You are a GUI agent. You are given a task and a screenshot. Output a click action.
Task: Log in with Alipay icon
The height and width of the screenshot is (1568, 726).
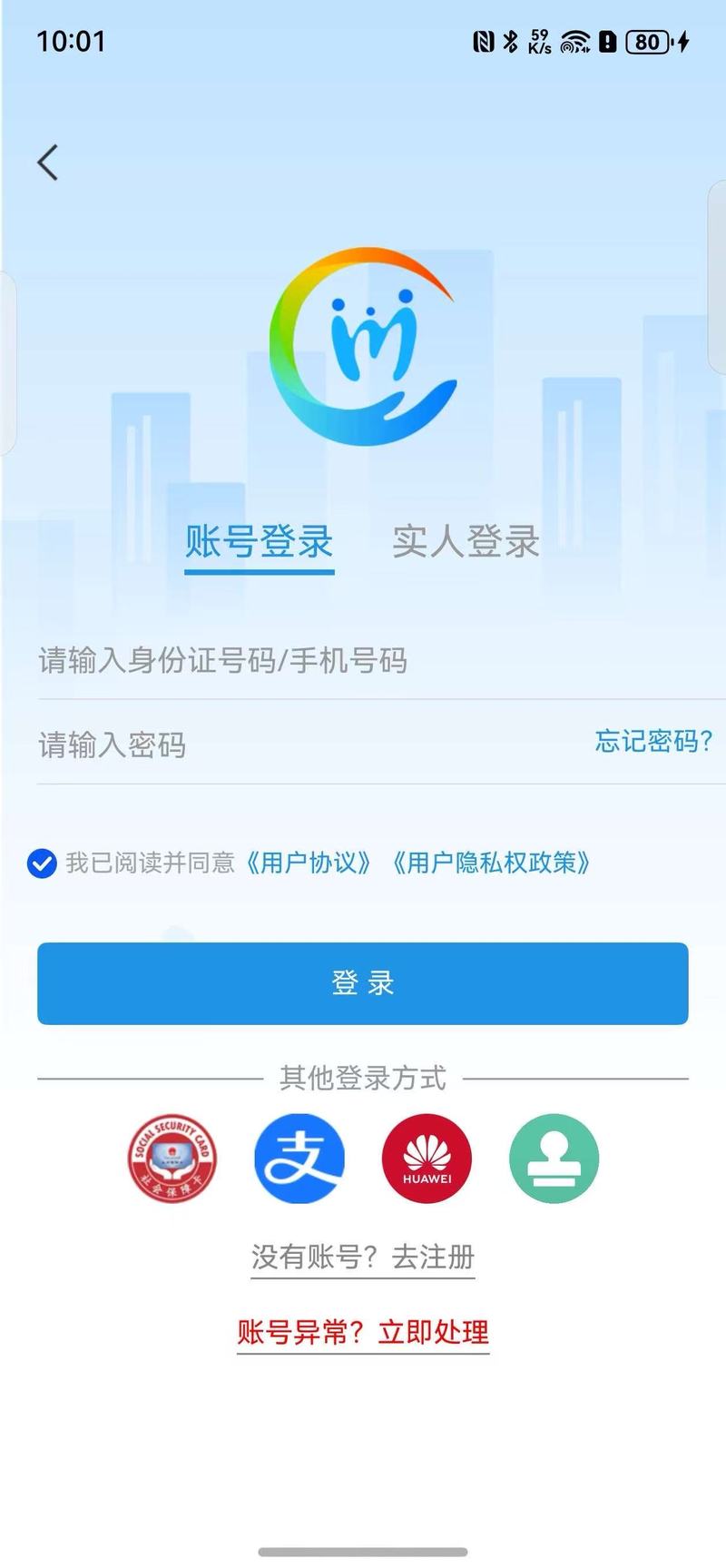tap(299, 1159)
